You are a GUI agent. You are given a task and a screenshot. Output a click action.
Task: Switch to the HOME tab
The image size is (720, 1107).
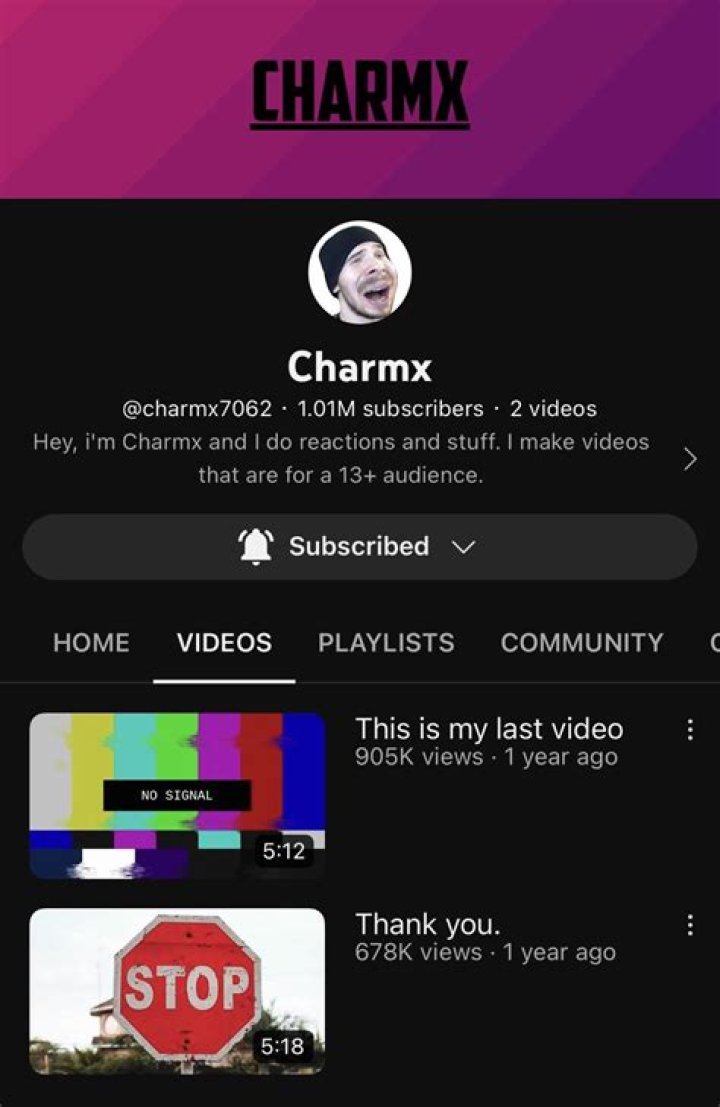coord(90,643)
